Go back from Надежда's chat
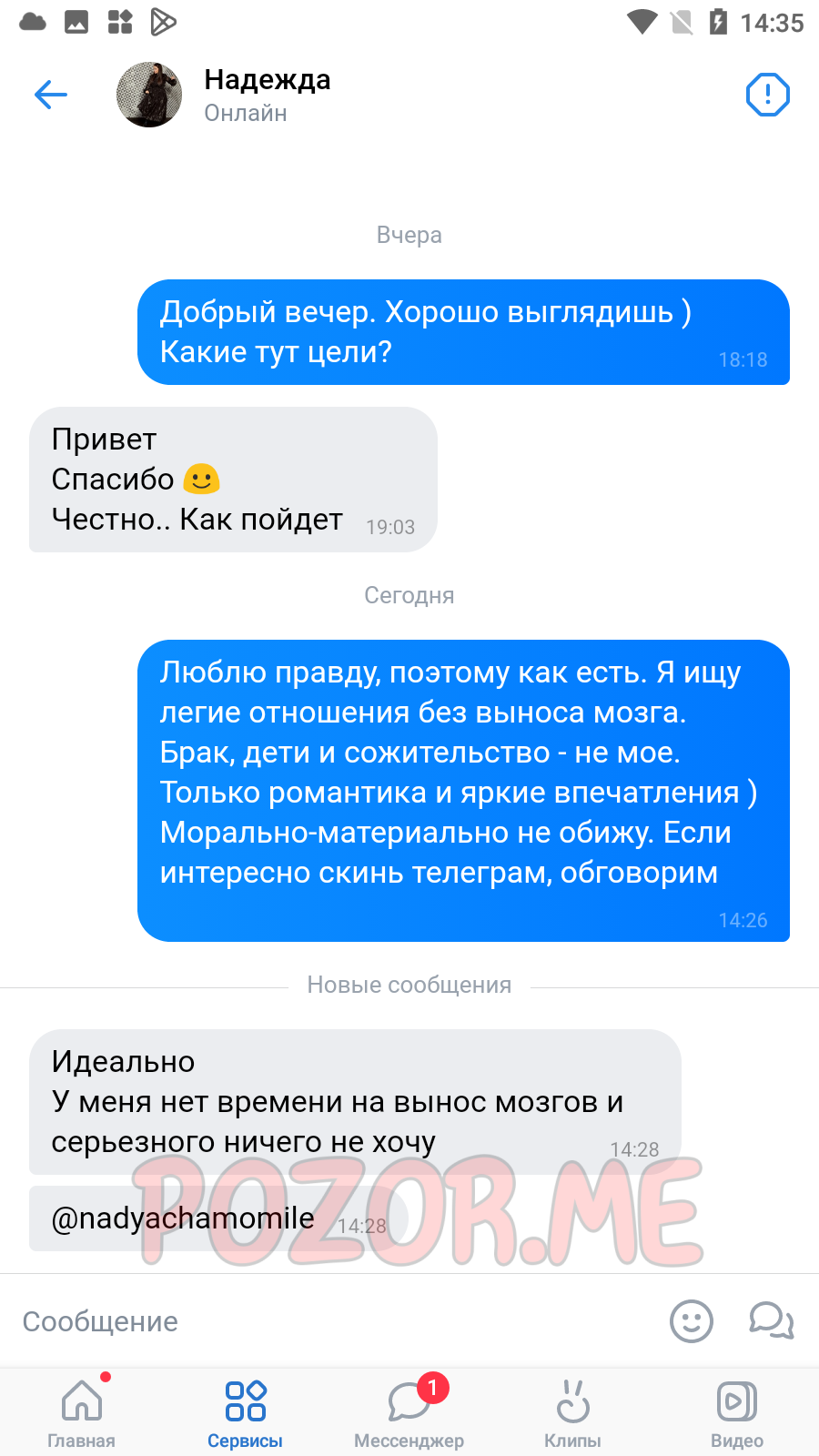 click(x=51, y=94)
